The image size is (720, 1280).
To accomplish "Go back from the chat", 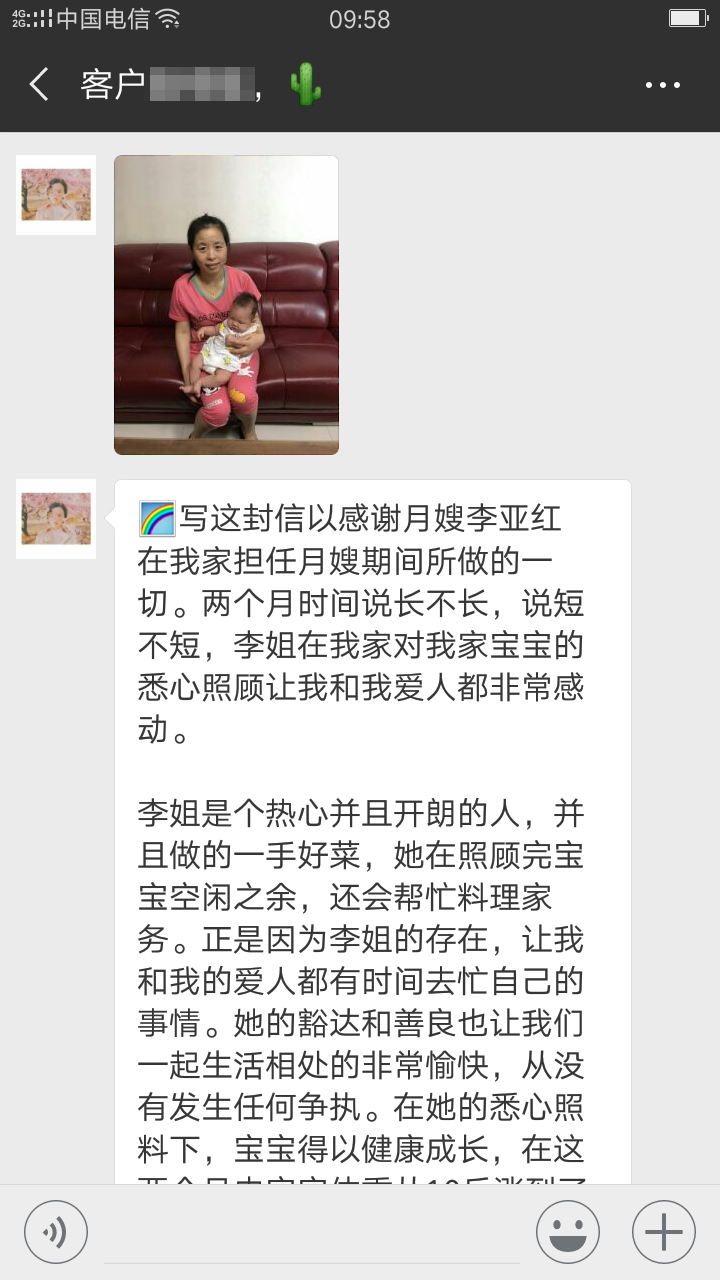I will (x=39, y=85).
